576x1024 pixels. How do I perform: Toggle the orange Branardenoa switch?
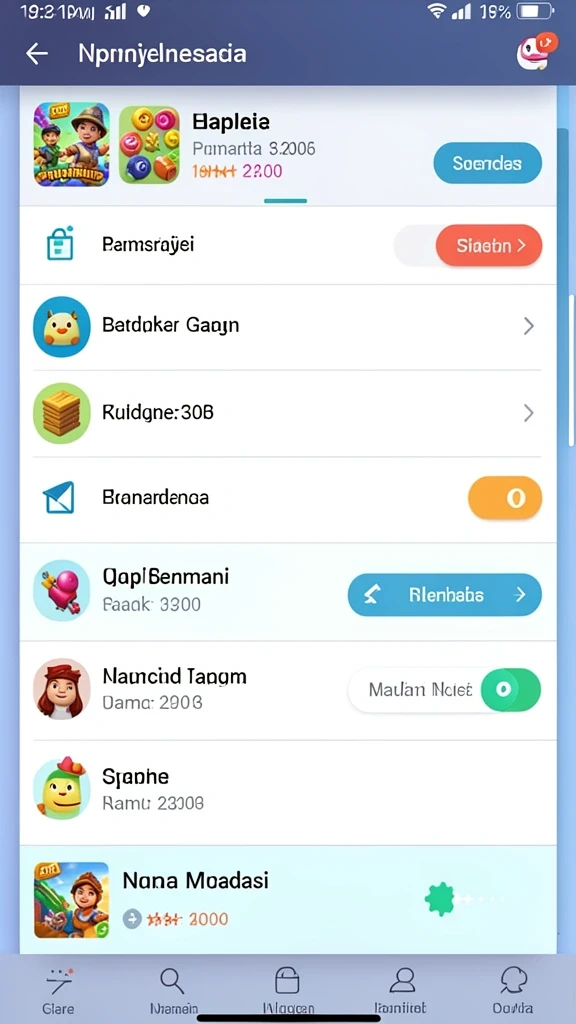[505, 498]
